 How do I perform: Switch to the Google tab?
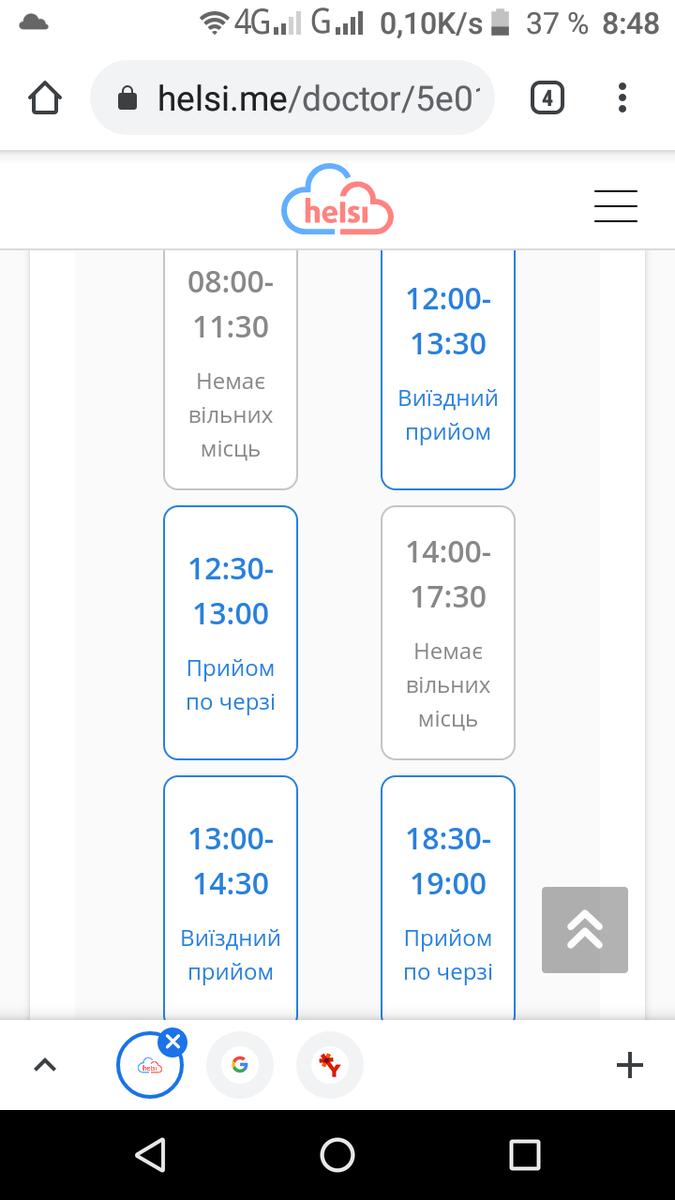click(240, 1065)
